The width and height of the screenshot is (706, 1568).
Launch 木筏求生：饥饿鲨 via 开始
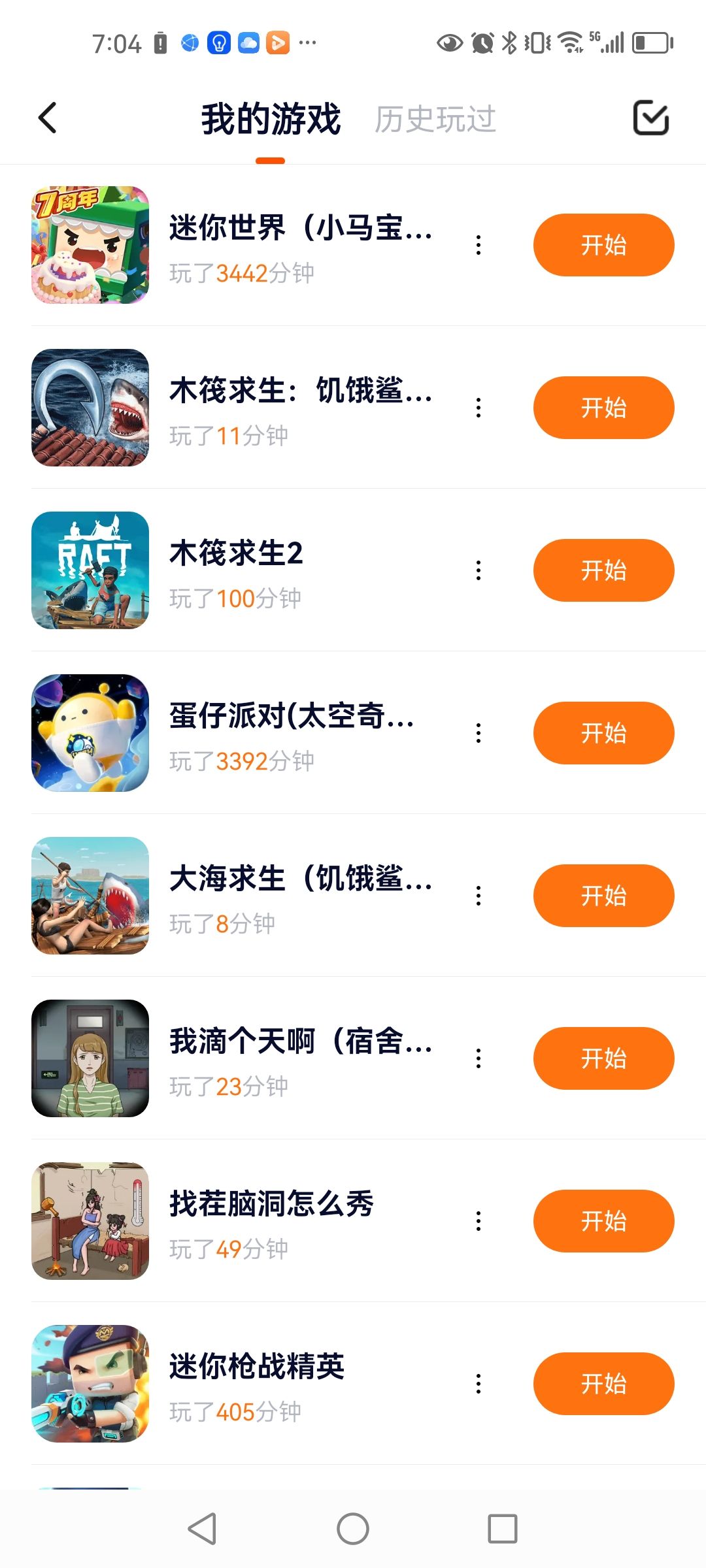click(x=603, y=408)
